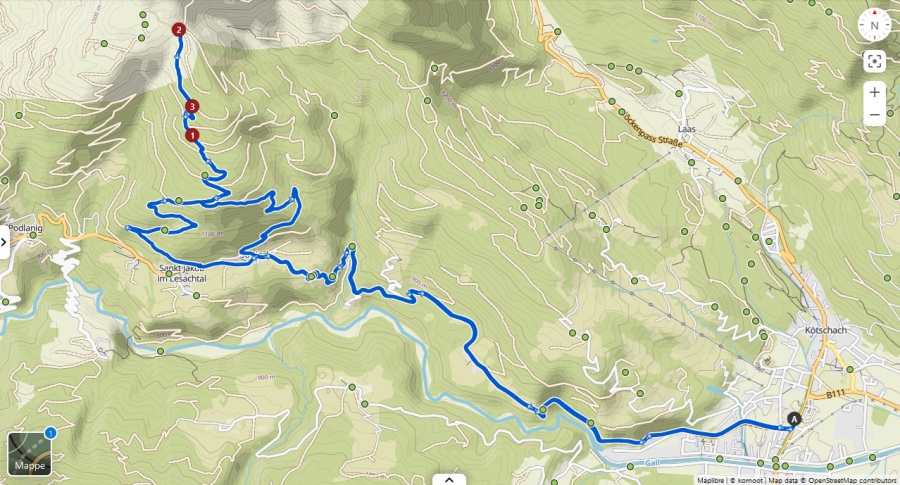The image size is (900, 485).
Task: Open the Mappe map layer selector
Action: click(28, 452)
